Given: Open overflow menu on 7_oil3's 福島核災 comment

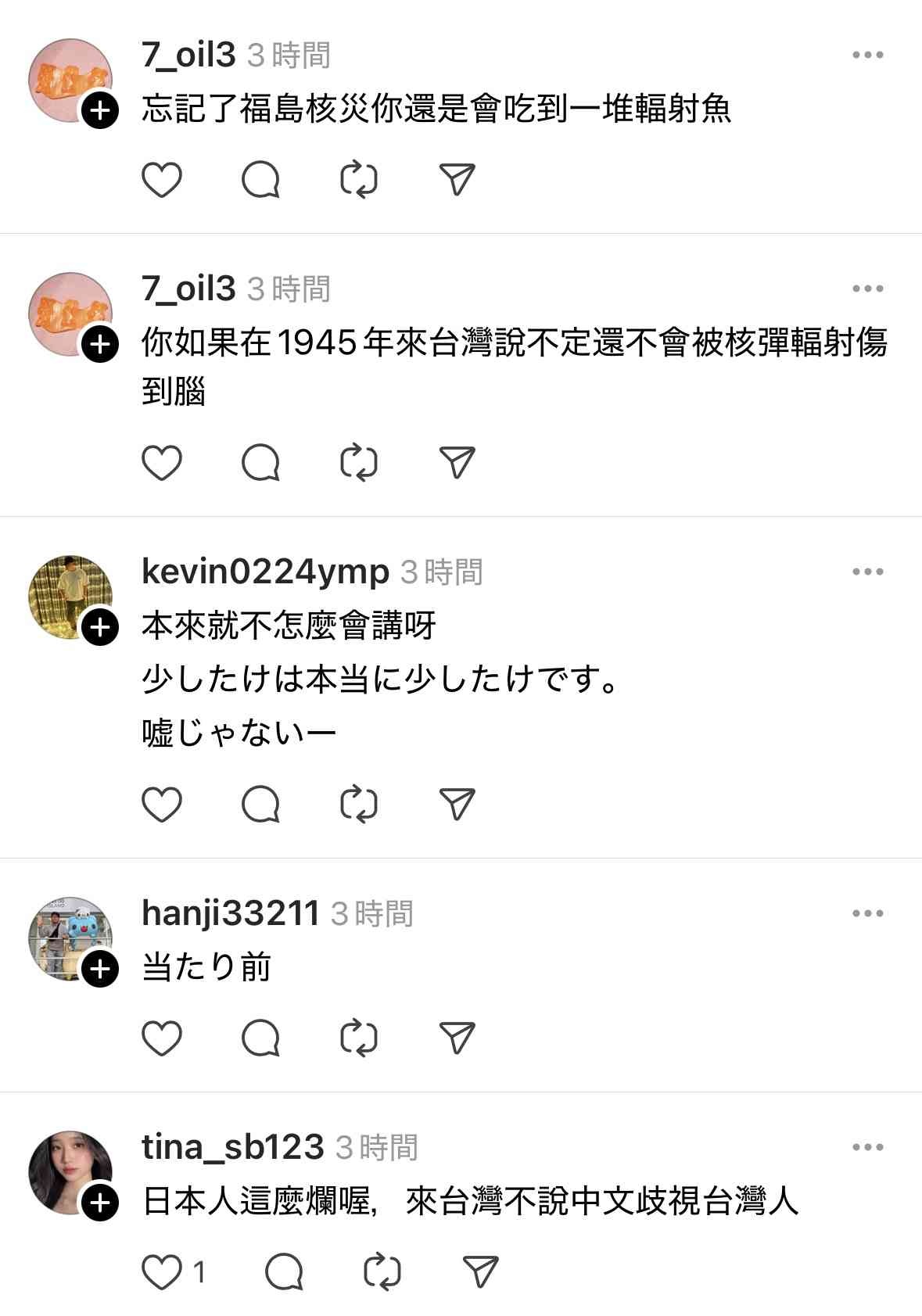Looking at the screenshot, I should tap(867, 55).
